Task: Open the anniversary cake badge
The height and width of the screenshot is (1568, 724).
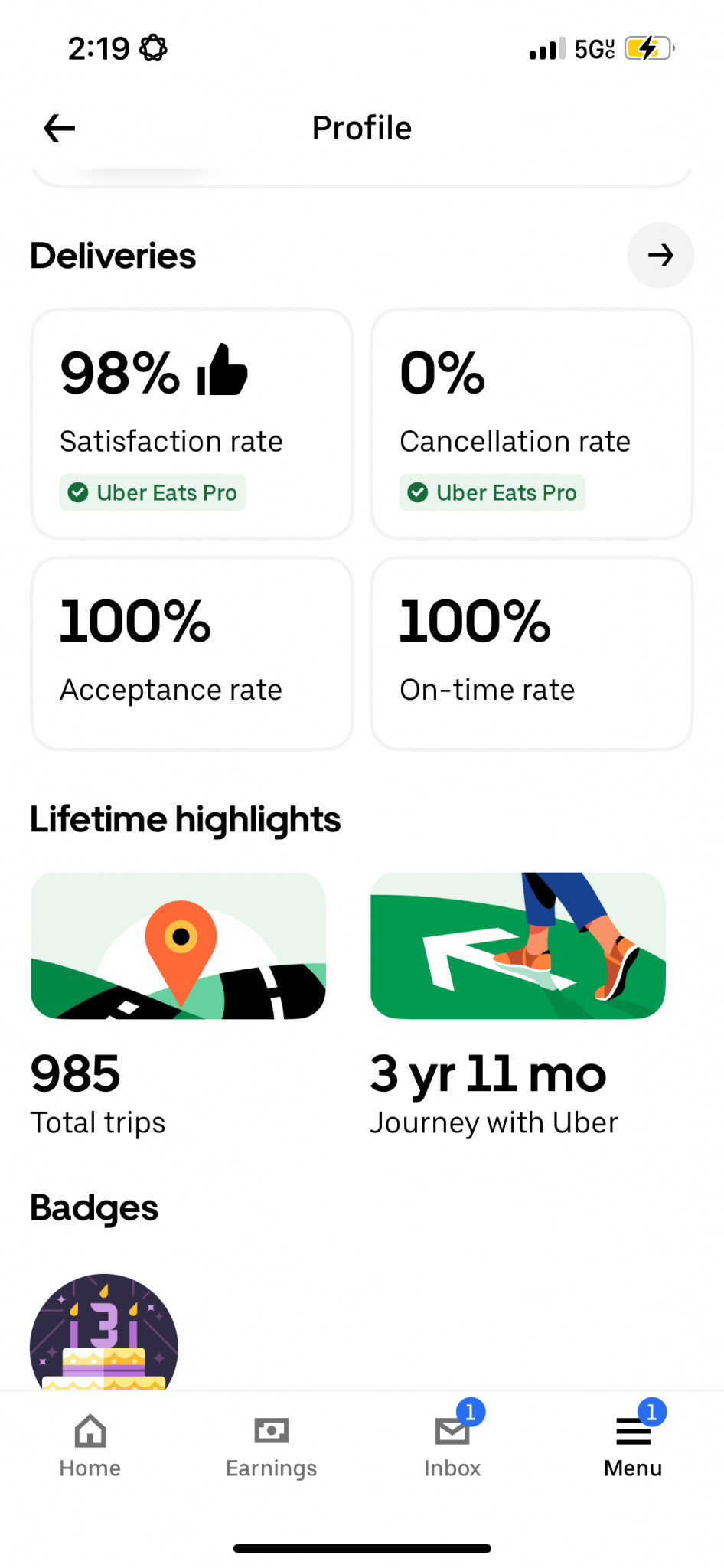Action: pyautogui.click(x=104, y=1334)
